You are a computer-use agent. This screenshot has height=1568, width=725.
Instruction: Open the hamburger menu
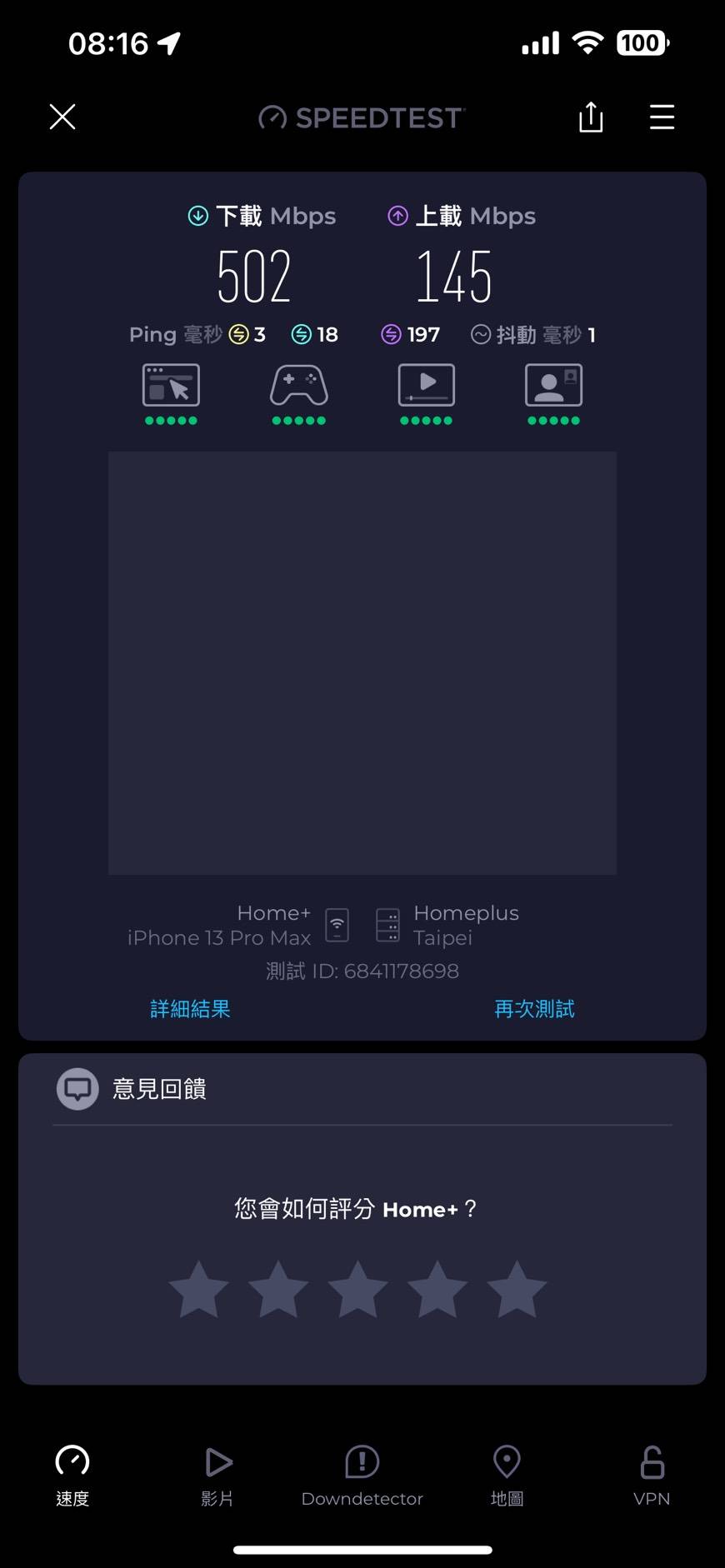pos(662,117)
